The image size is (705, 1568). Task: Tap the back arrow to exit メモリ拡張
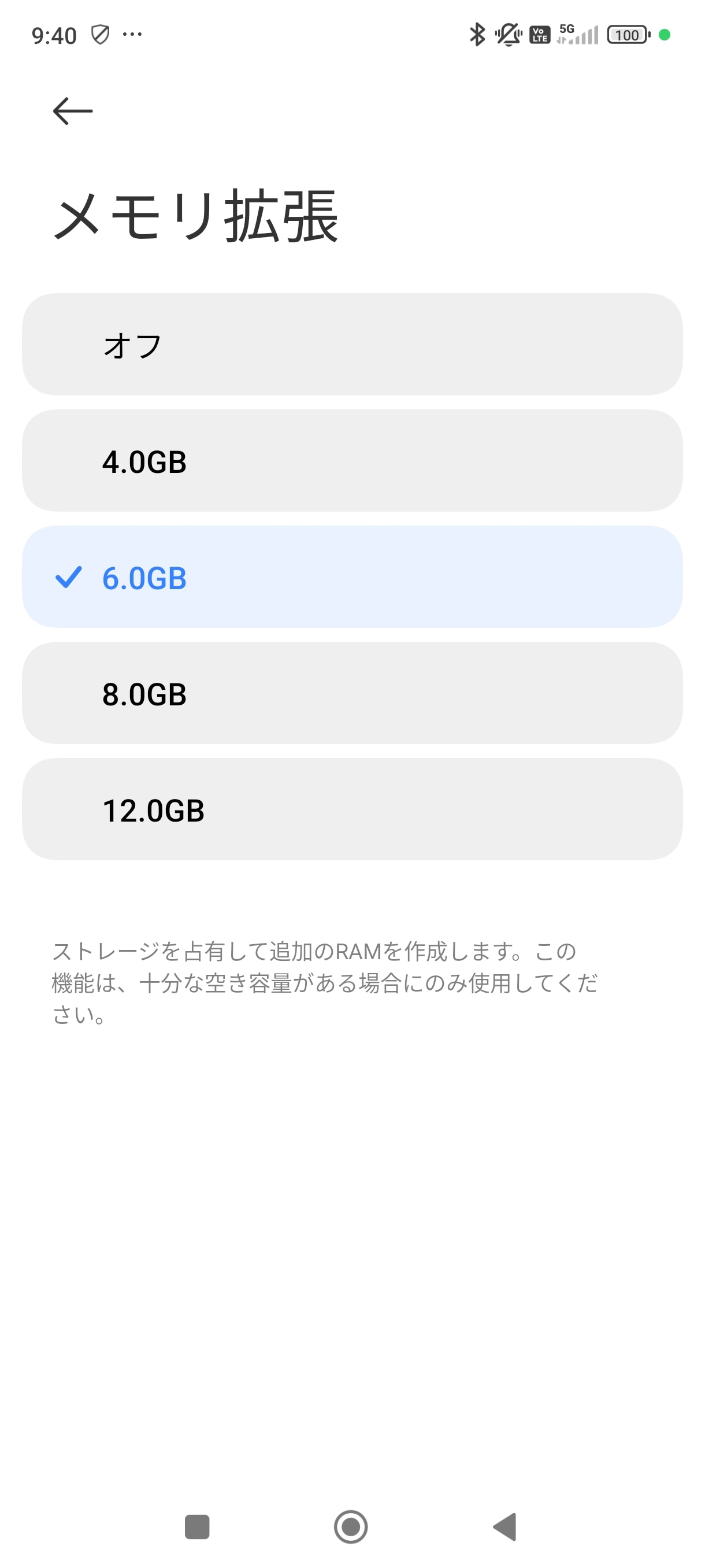pyautogui.click(x=71, y=110)
